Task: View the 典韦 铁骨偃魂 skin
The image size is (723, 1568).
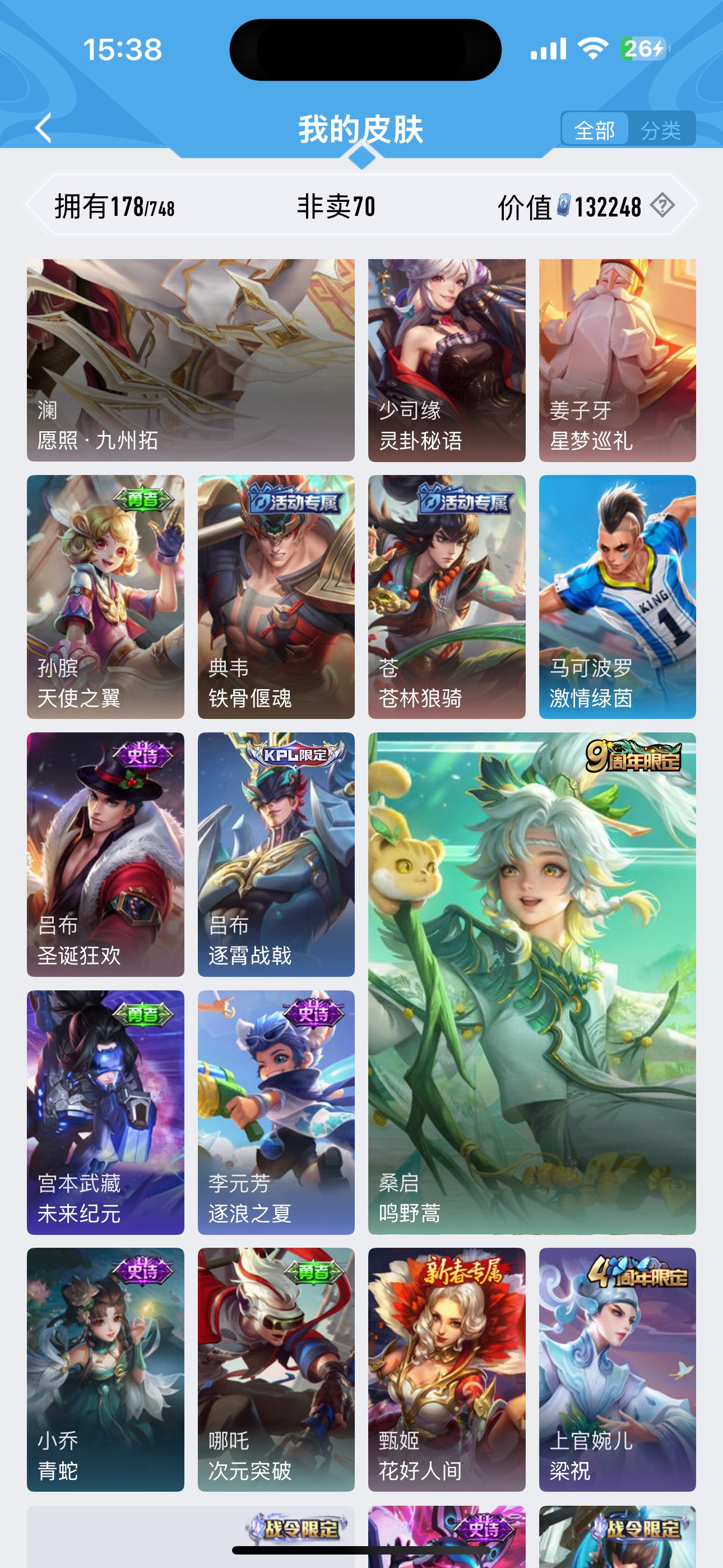Action: click(276, 597)
